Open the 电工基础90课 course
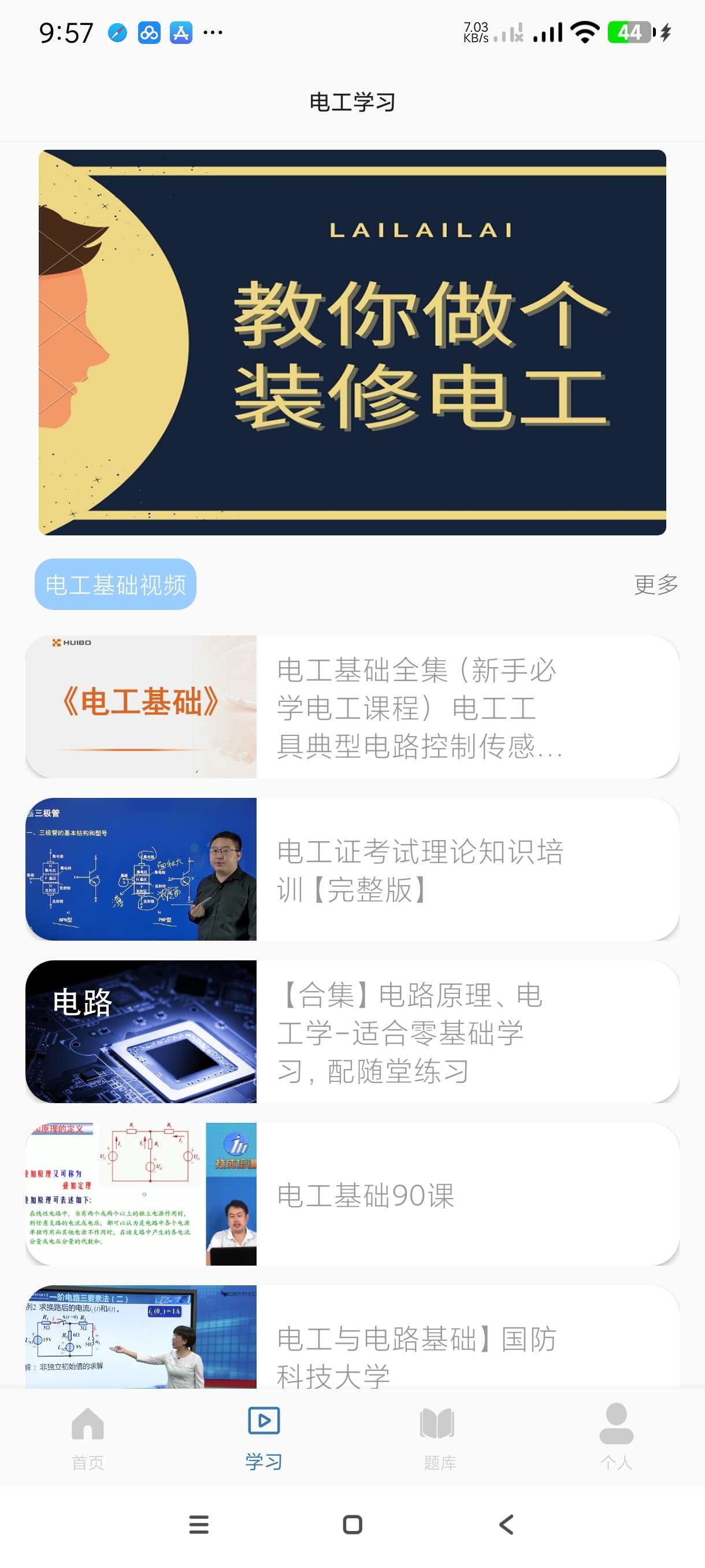The width and height of the screenshot is (705, 1568). (352, 1194)
